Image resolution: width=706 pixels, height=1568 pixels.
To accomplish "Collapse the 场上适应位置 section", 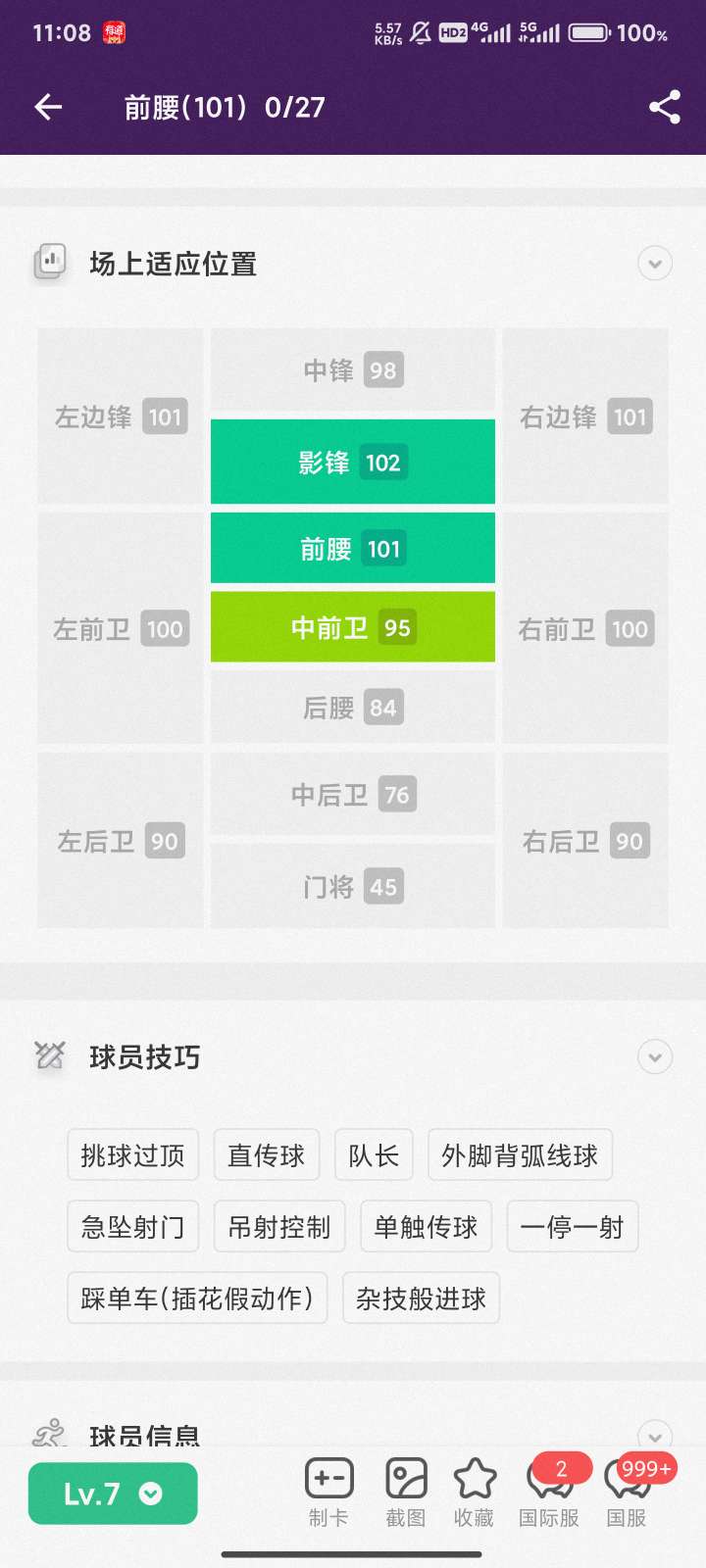I will coord(655,264).
